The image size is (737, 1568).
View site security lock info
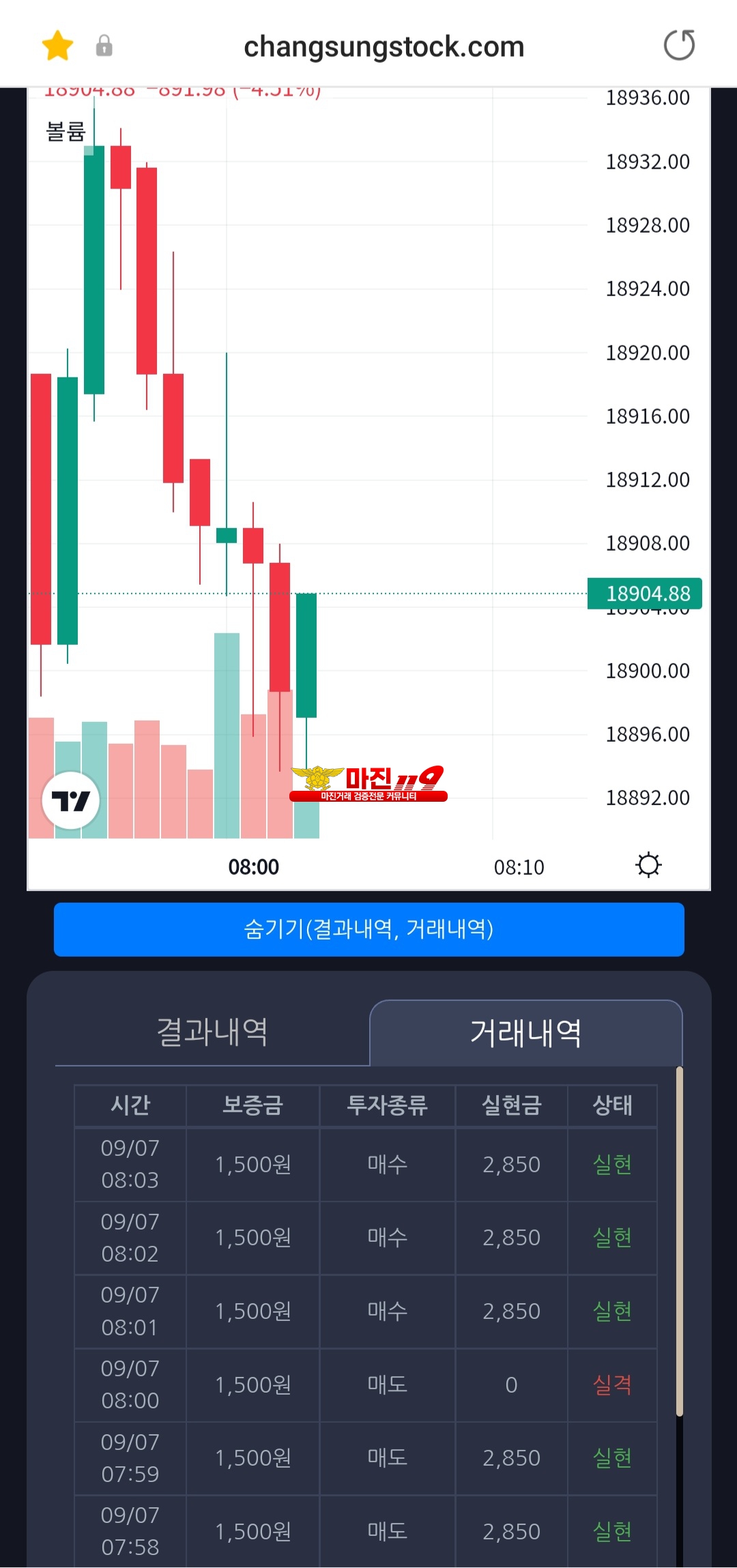[104, 46]
